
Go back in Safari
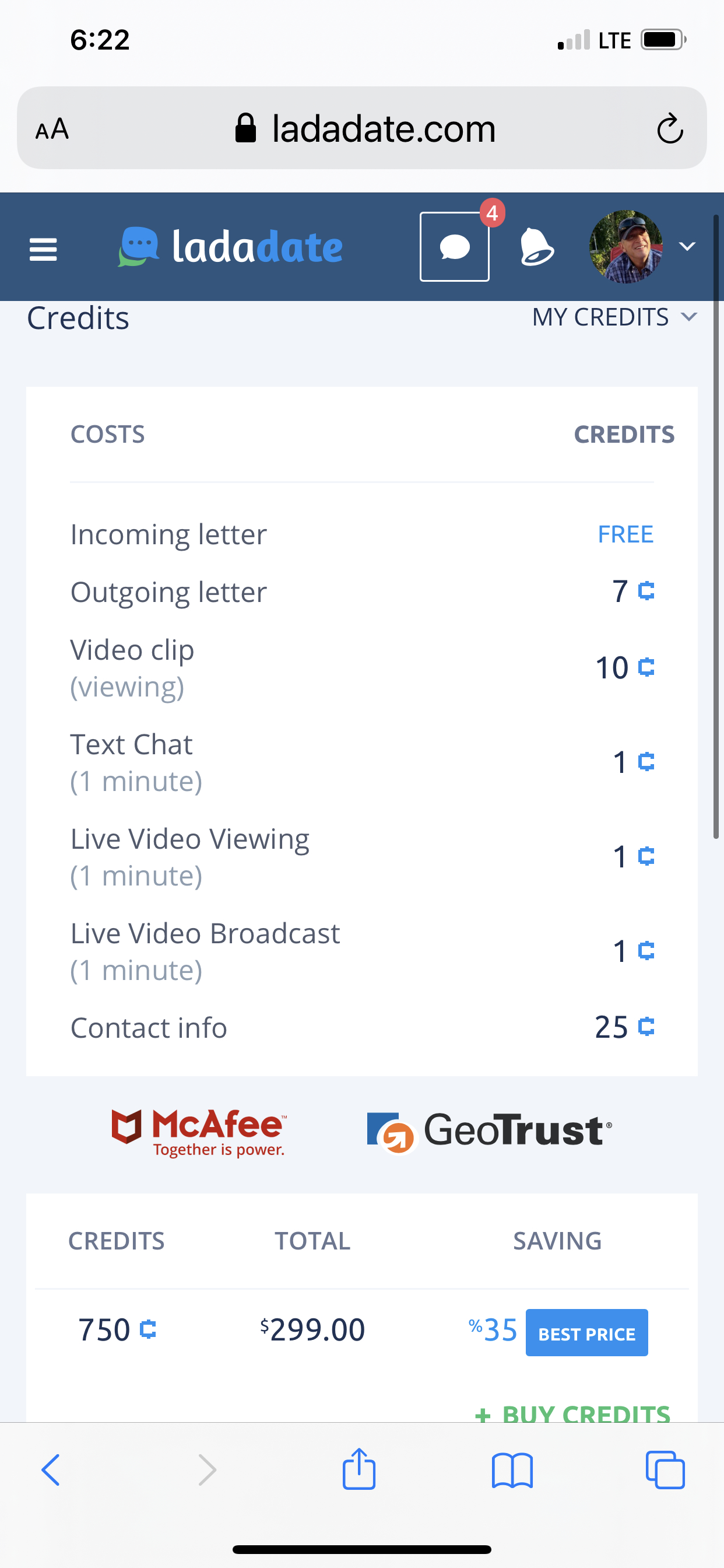51,1471
